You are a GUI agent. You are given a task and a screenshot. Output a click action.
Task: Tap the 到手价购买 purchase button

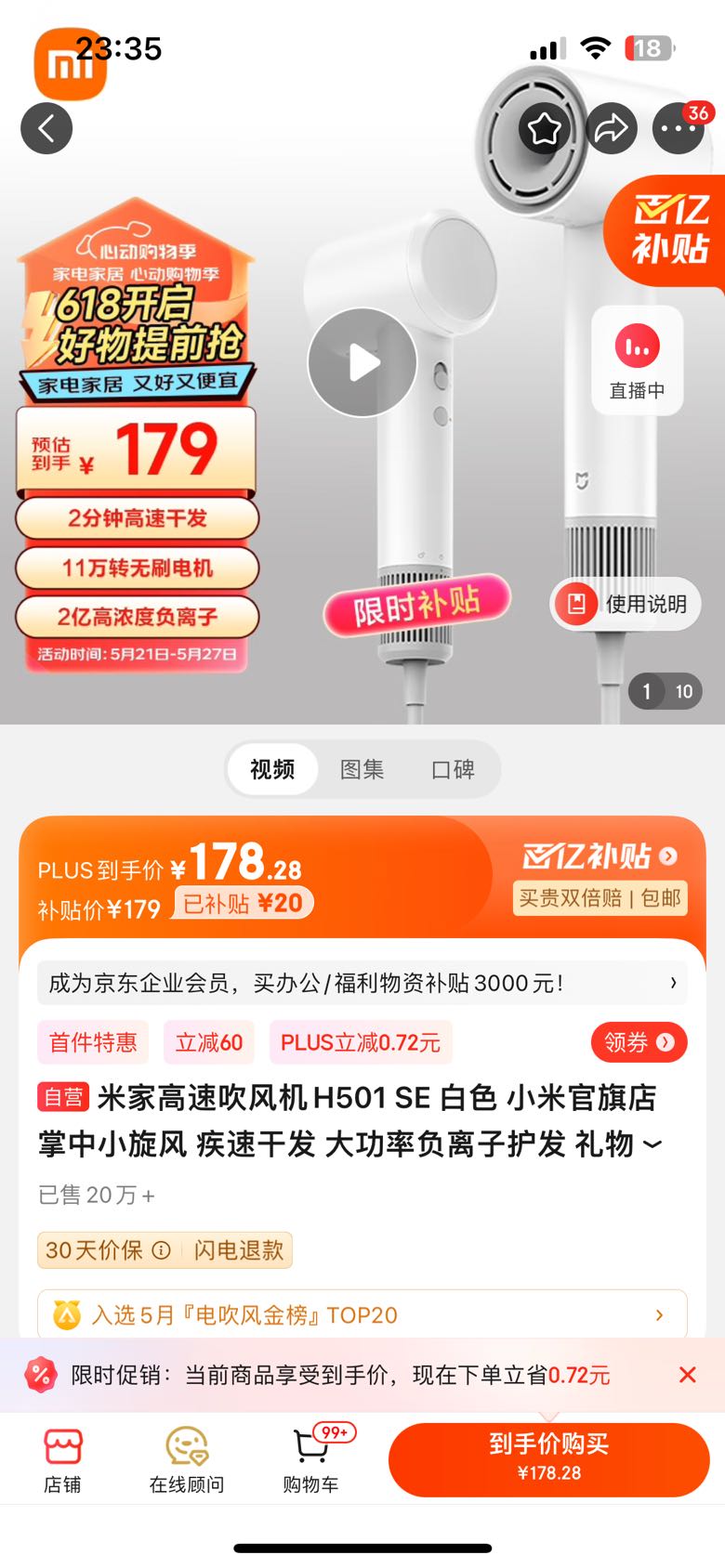(x=547, y=1458)
